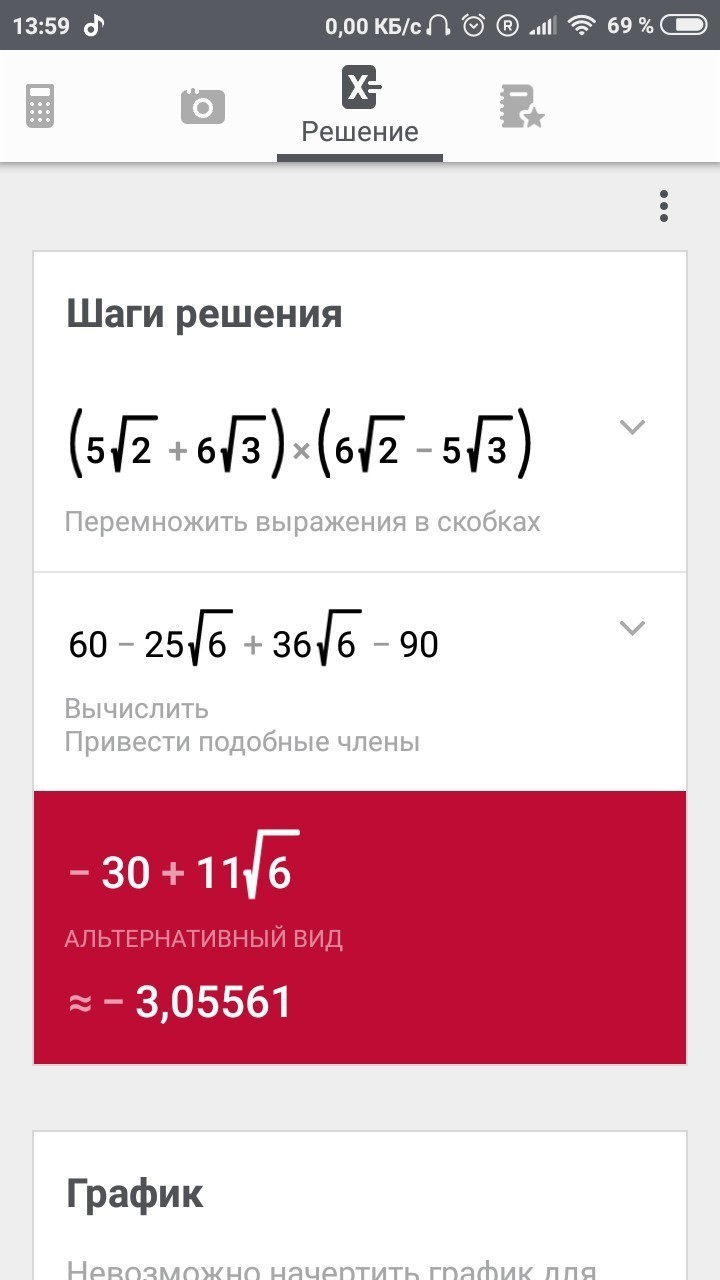Switch to the calculator tab
720x1280 pixels.
[40, 106]
